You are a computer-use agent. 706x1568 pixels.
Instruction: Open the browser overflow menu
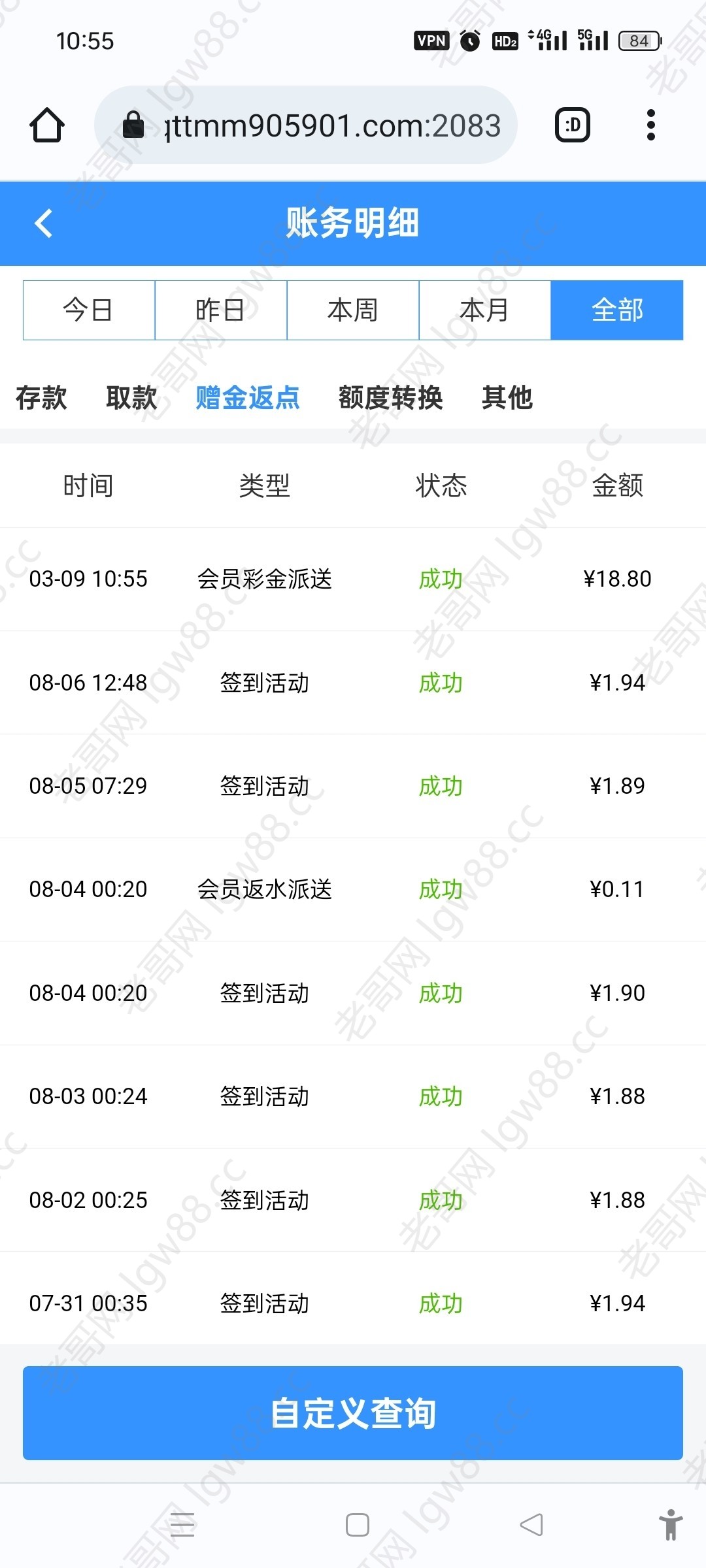tap(650, 125)
